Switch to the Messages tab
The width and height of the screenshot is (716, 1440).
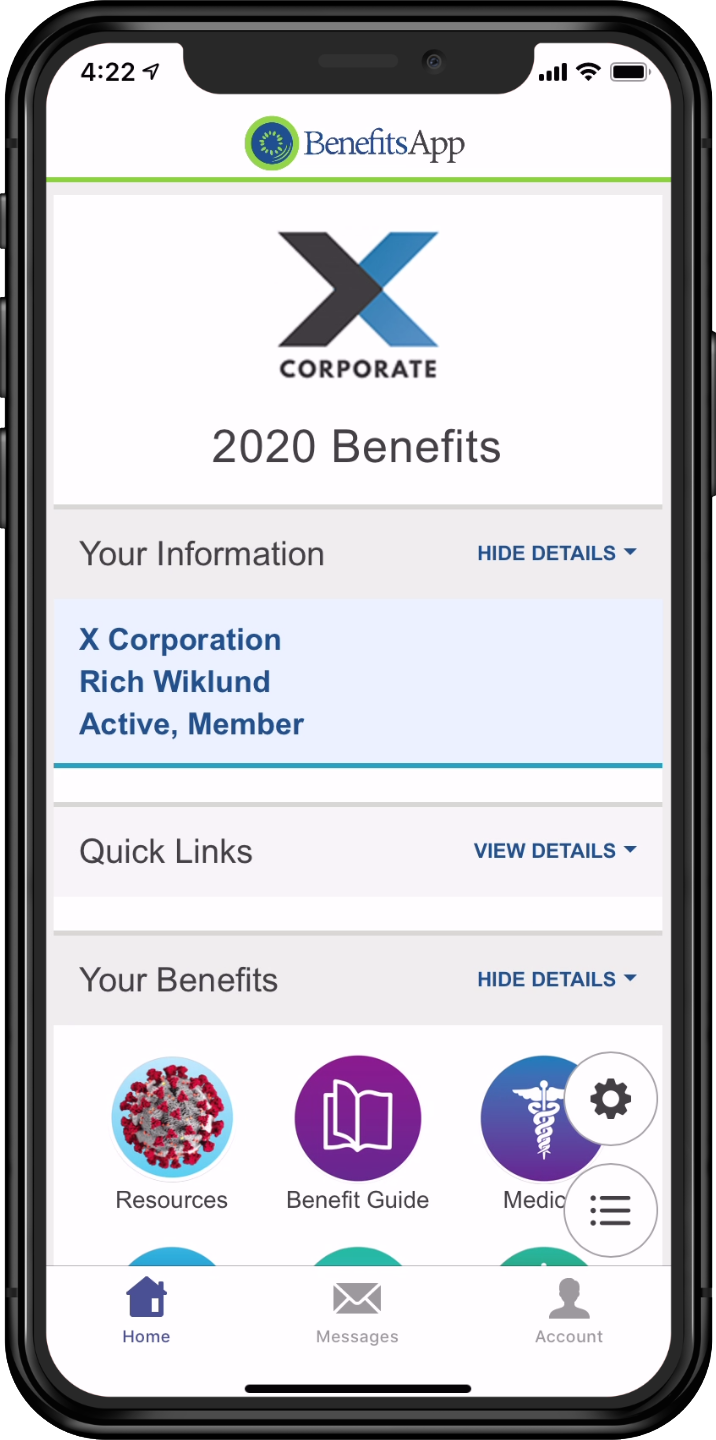coord(357,1311)
